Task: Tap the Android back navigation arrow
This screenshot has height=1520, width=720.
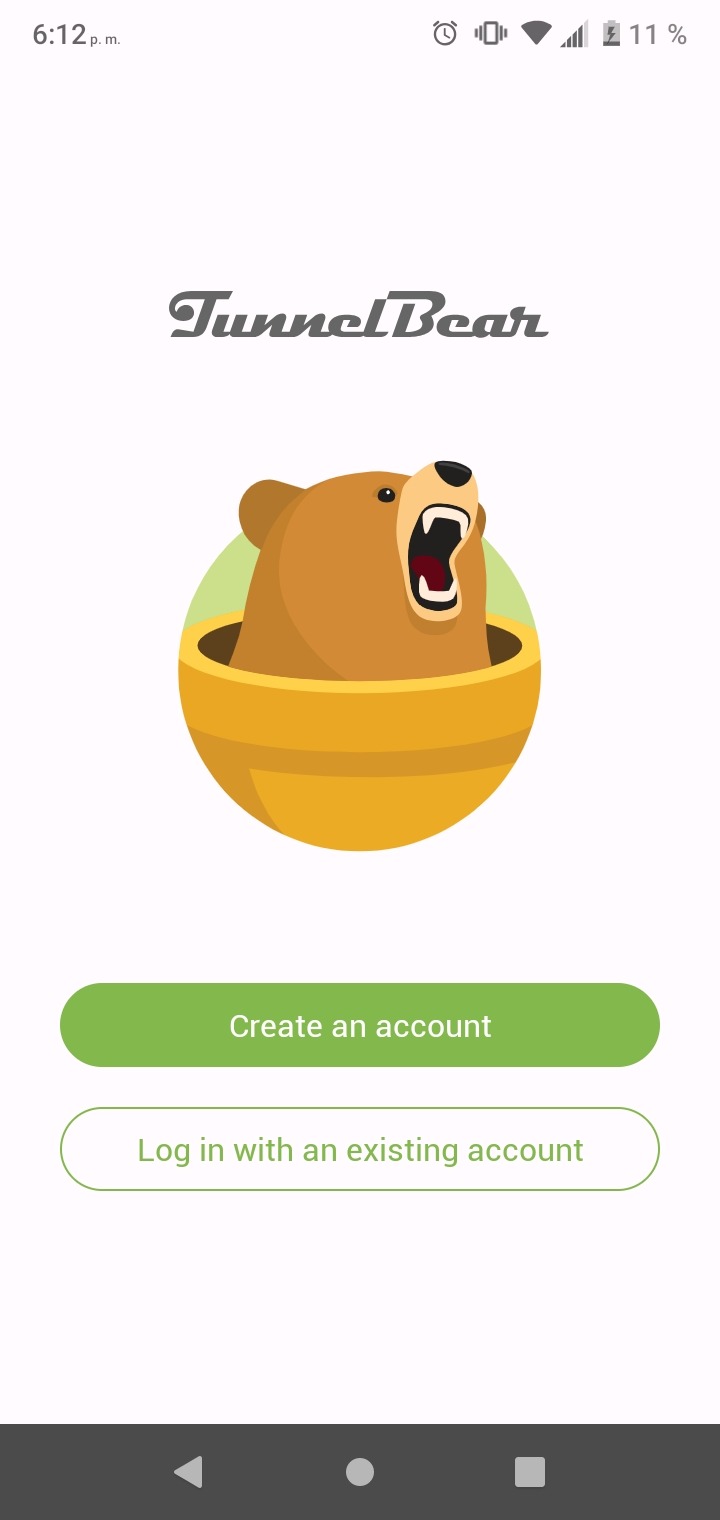Action: pyautogui.click(x=190, y=1471)
